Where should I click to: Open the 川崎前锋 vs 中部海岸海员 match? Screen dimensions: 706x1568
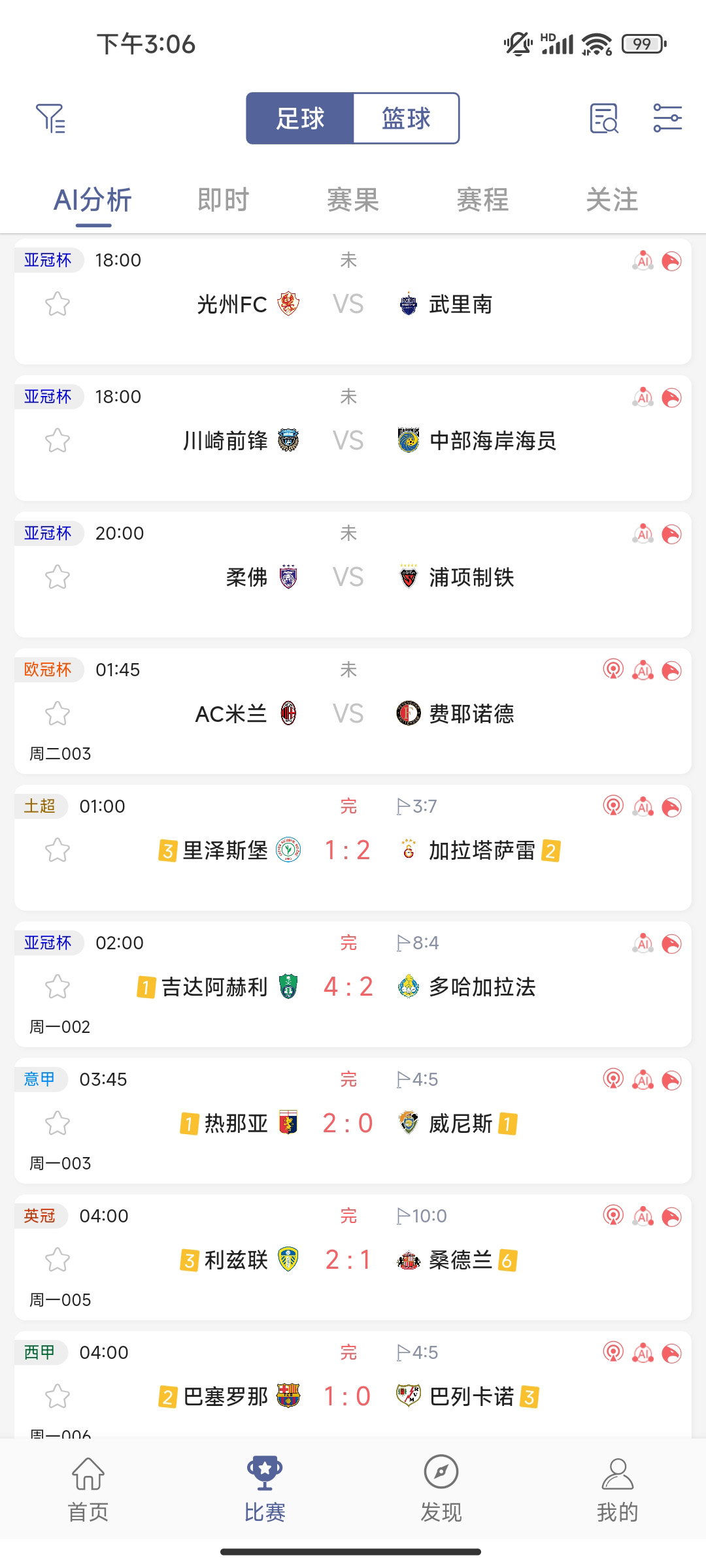pos(353,438)
